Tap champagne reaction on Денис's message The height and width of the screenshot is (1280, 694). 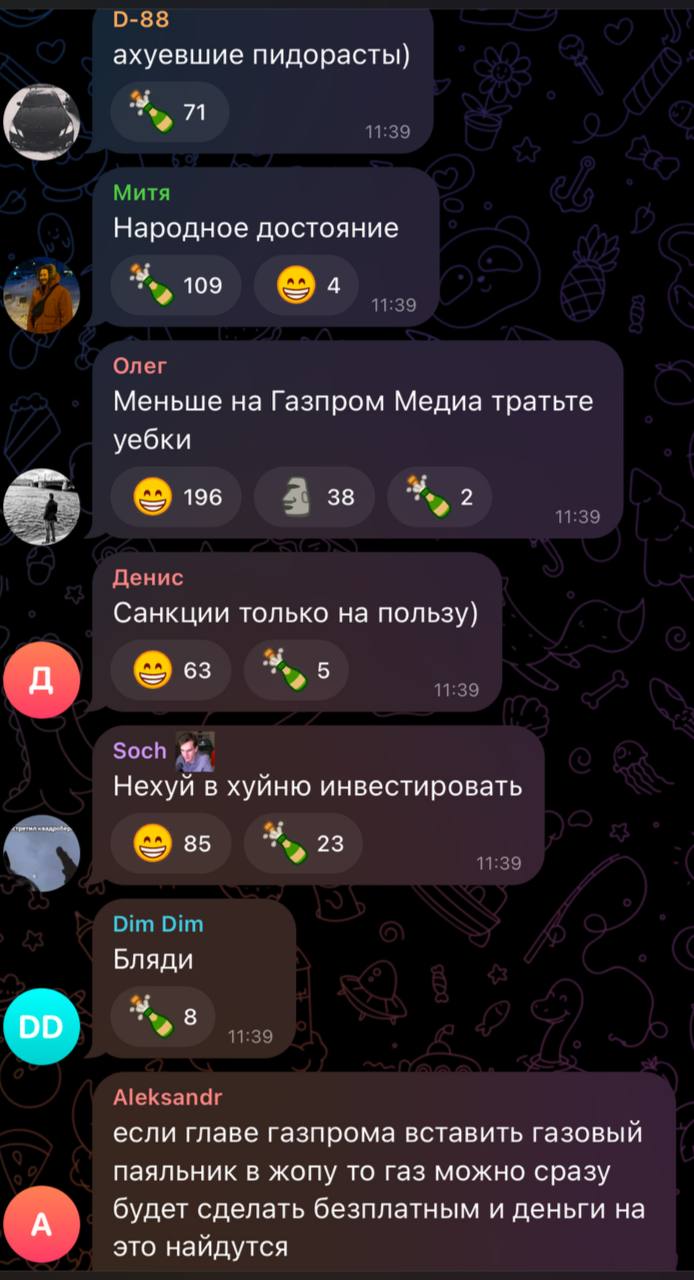click(296, 670)
